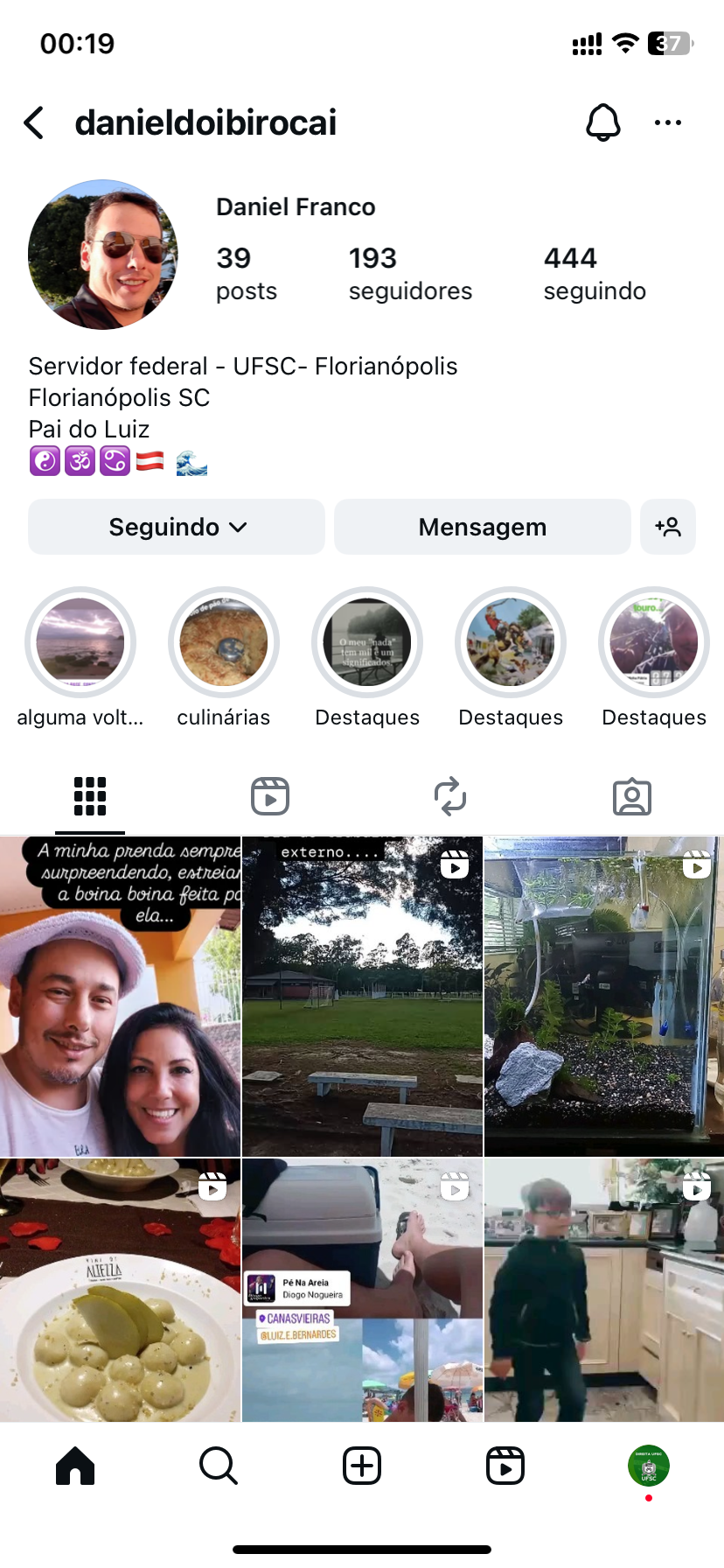Create a new post with plus icon
724x1568 pixels.
pos(362,1466)
